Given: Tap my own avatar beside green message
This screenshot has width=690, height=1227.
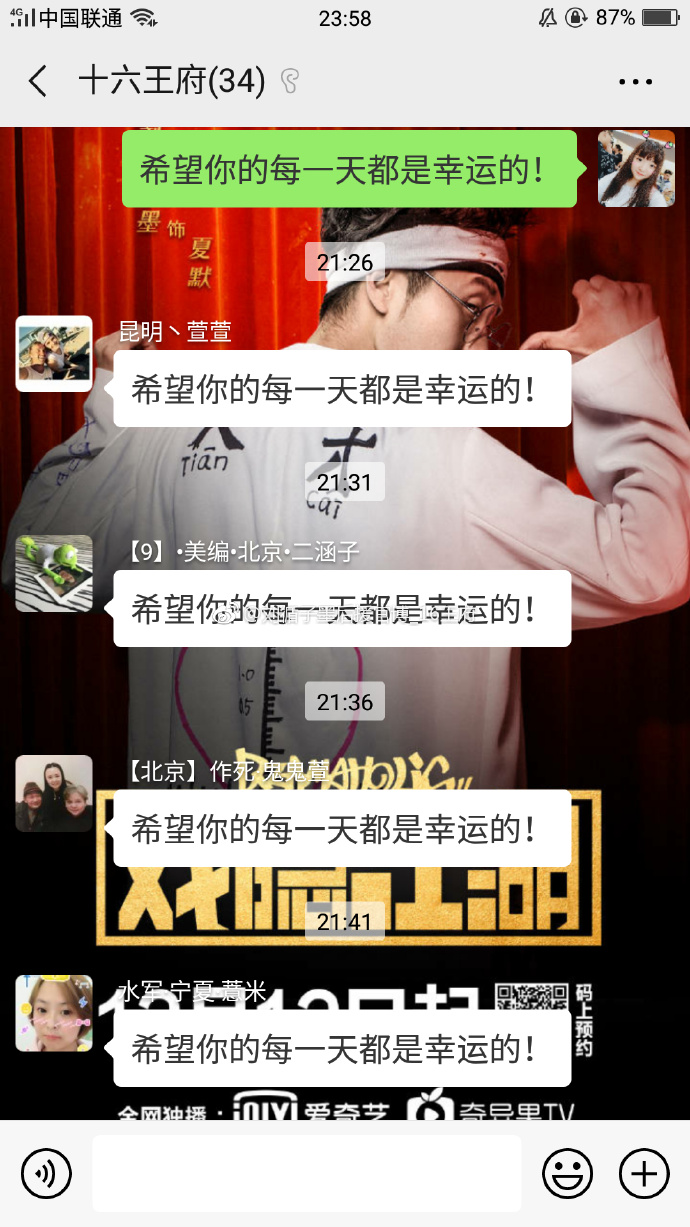Looking at the screenshot, I should (636, 168).
